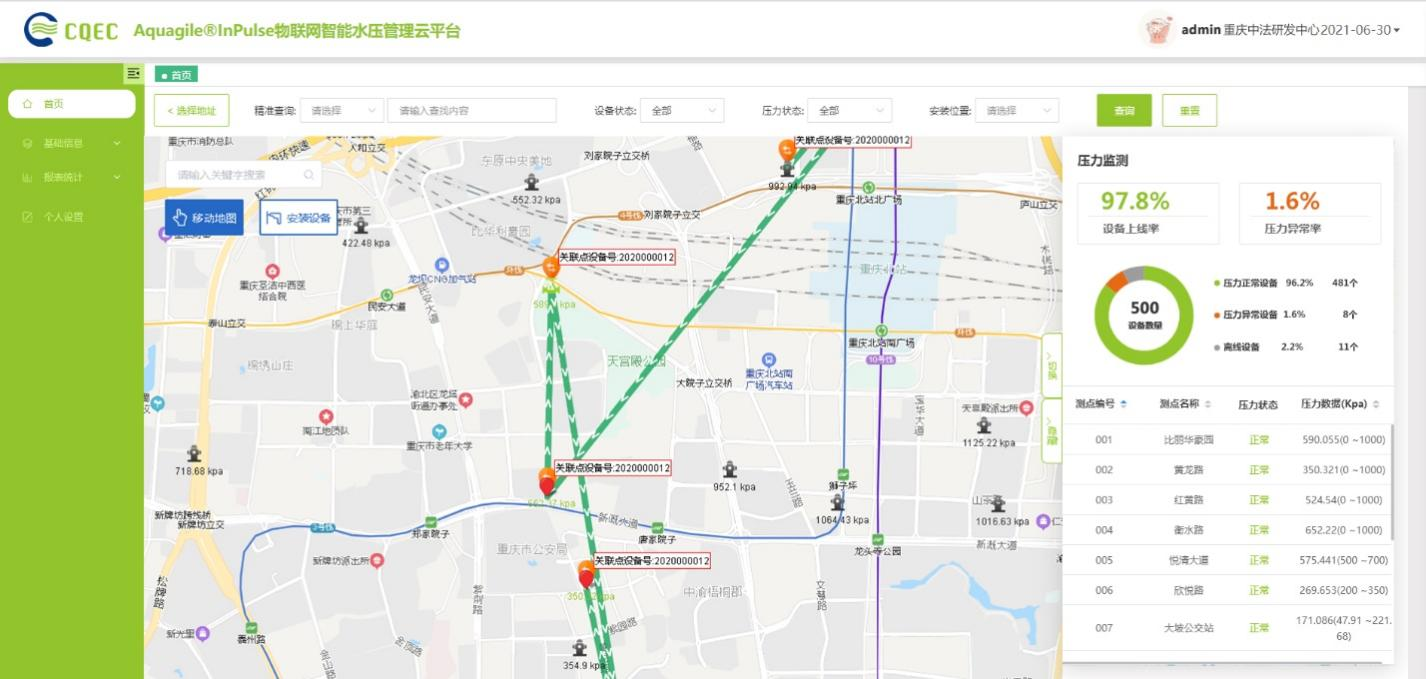
Task: Open the 压力状态 dropdown
Action: pyautogui.click(x=849, y=110)
